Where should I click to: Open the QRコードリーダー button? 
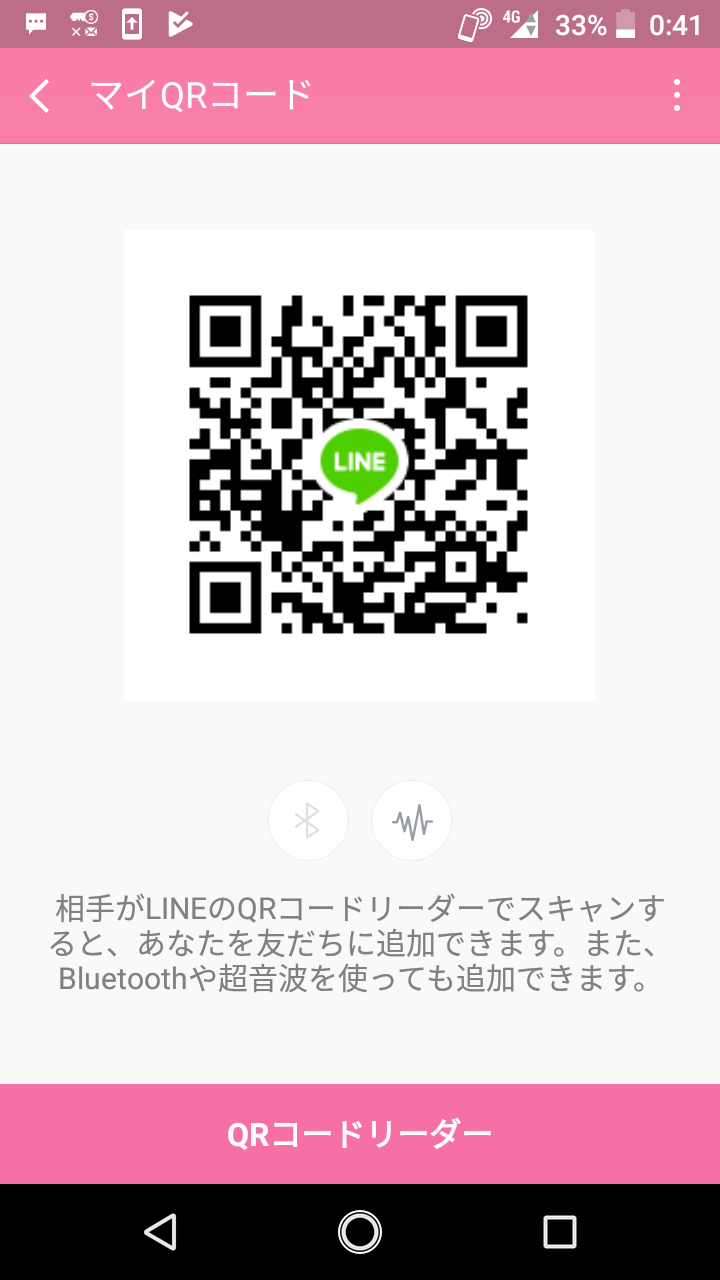click(x=360, y=1134)
